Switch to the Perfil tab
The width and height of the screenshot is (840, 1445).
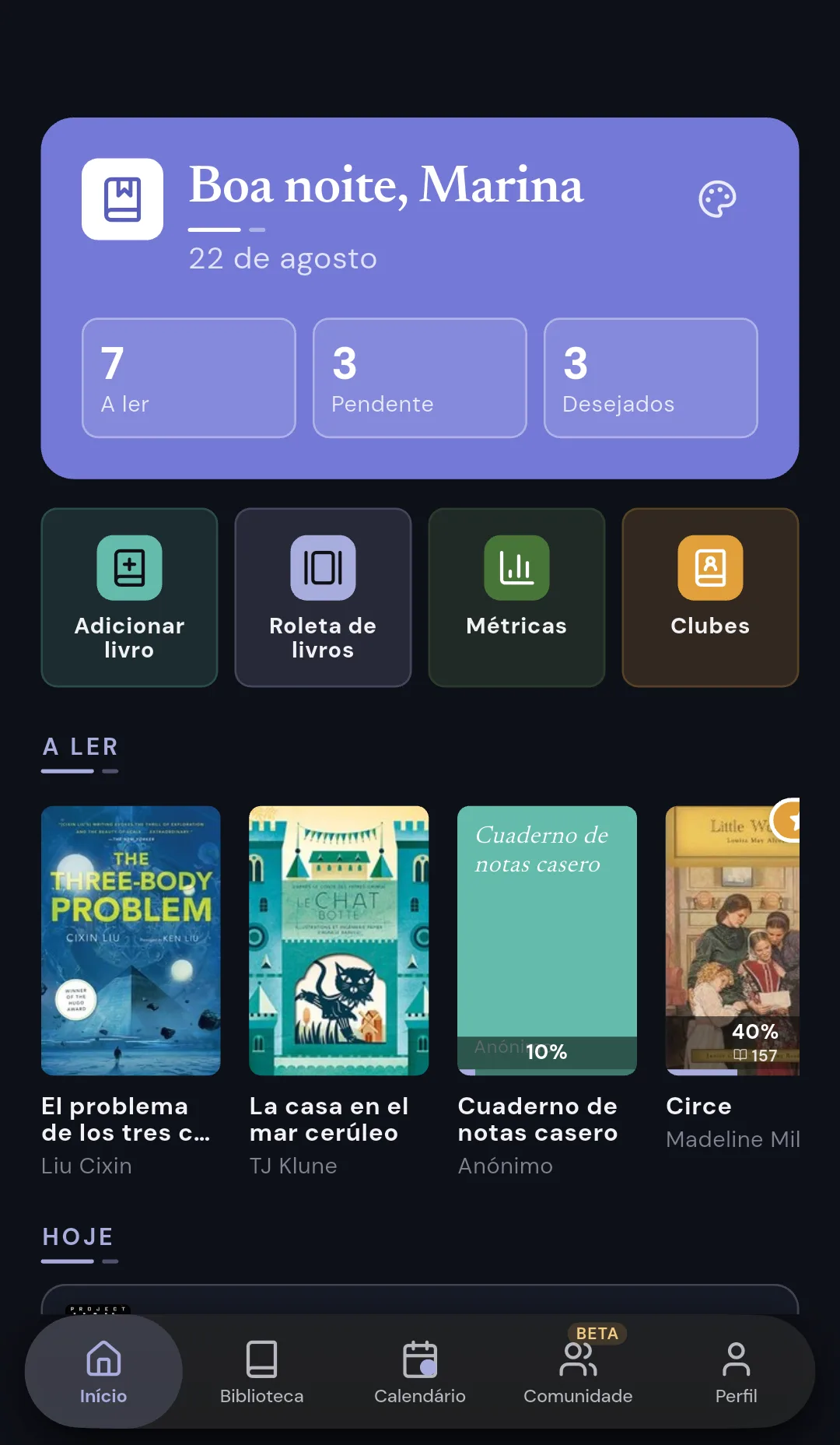pyautogui.click(x=736, y=1372)
